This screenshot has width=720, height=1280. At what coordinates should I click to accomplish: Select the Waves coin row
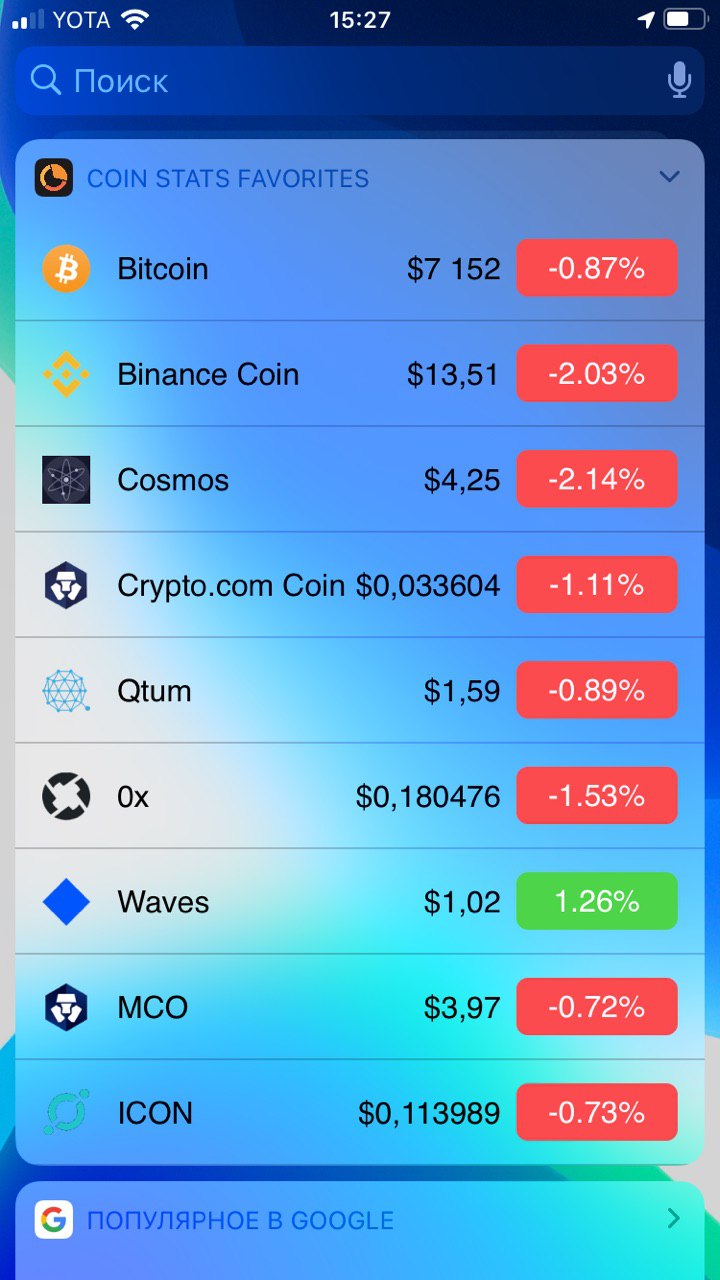(360, 902)
